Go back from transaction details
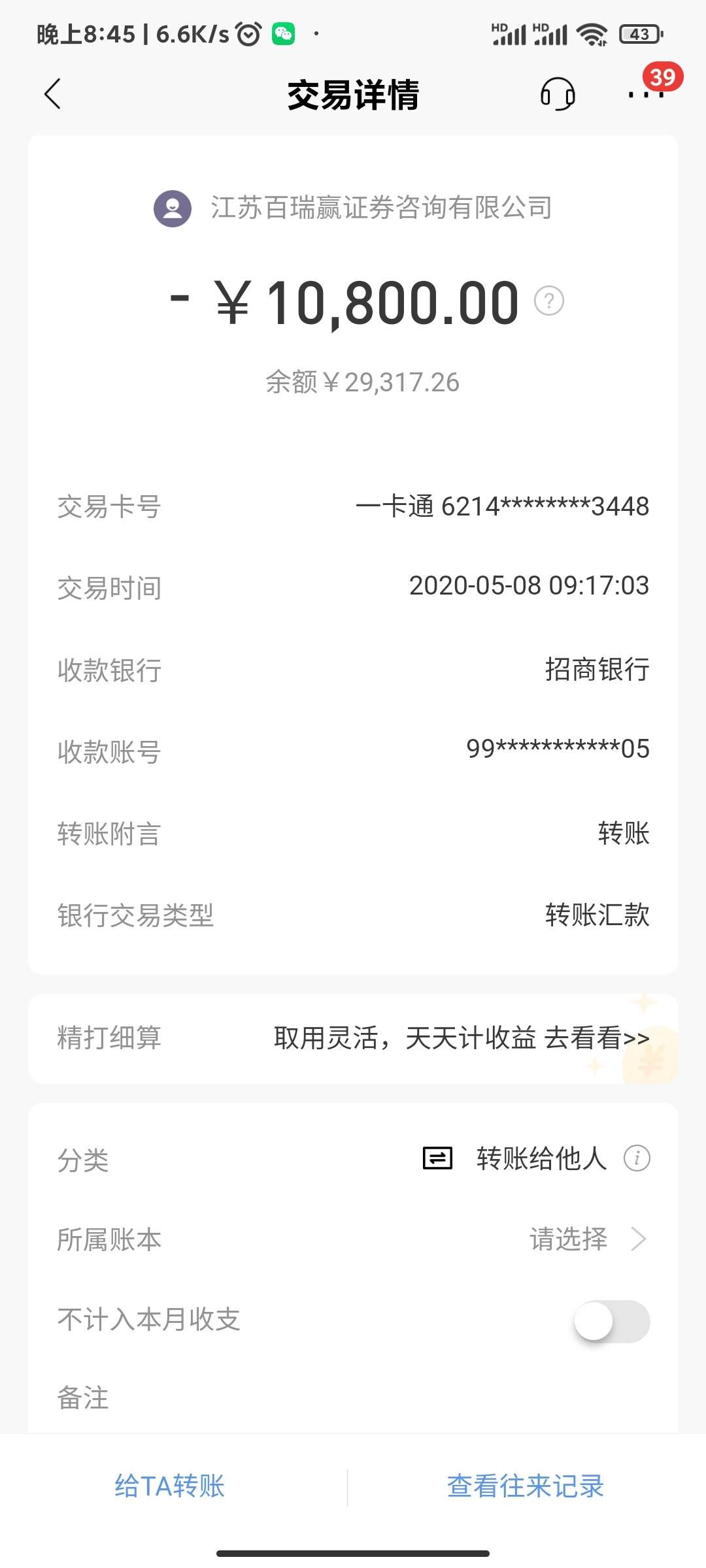This screenshot has height=1568, width=706. coord(53,94)
